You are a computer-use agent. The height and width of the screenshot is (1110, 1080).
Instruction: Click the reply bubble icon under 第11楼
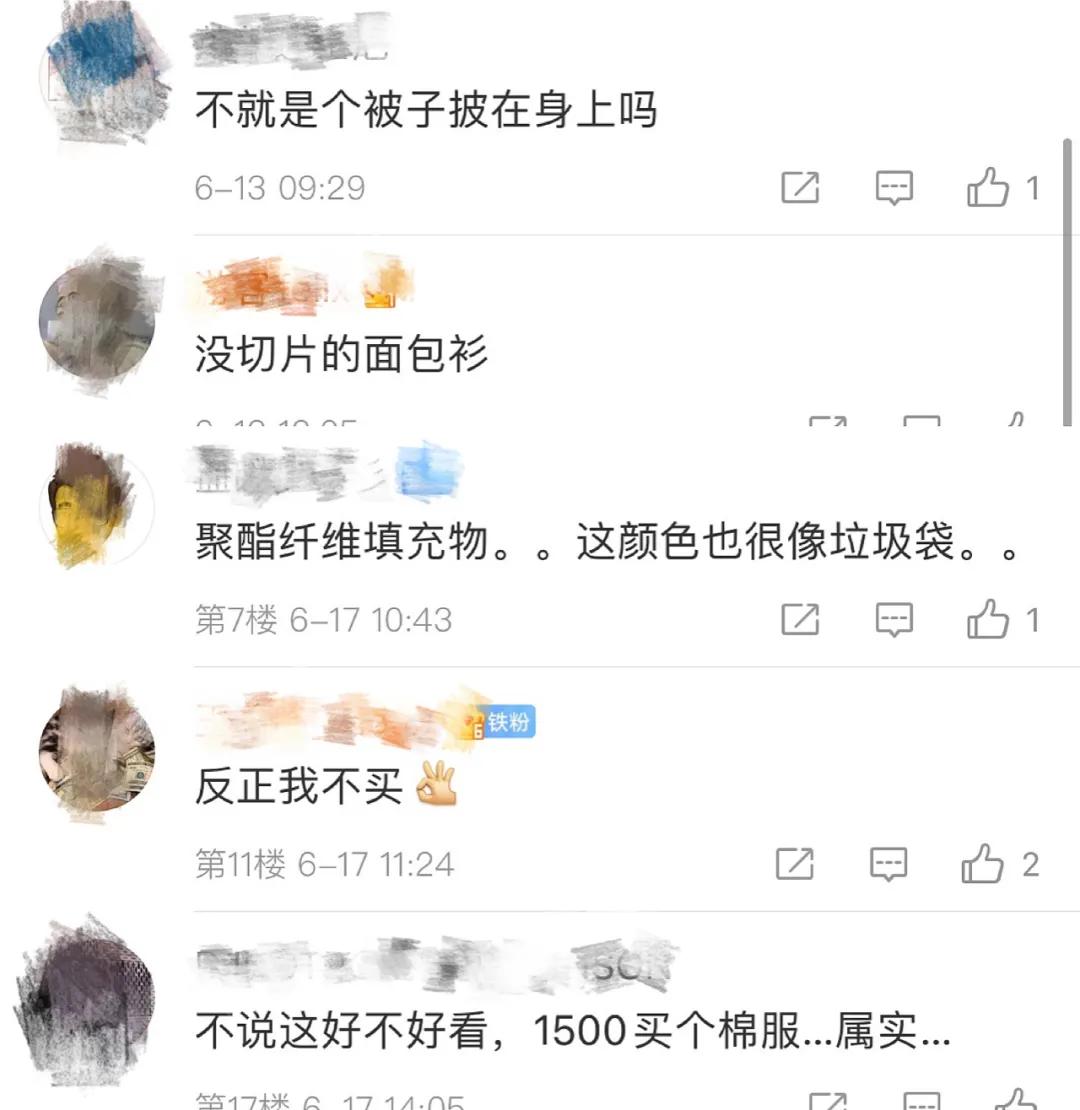coord(888,864)
